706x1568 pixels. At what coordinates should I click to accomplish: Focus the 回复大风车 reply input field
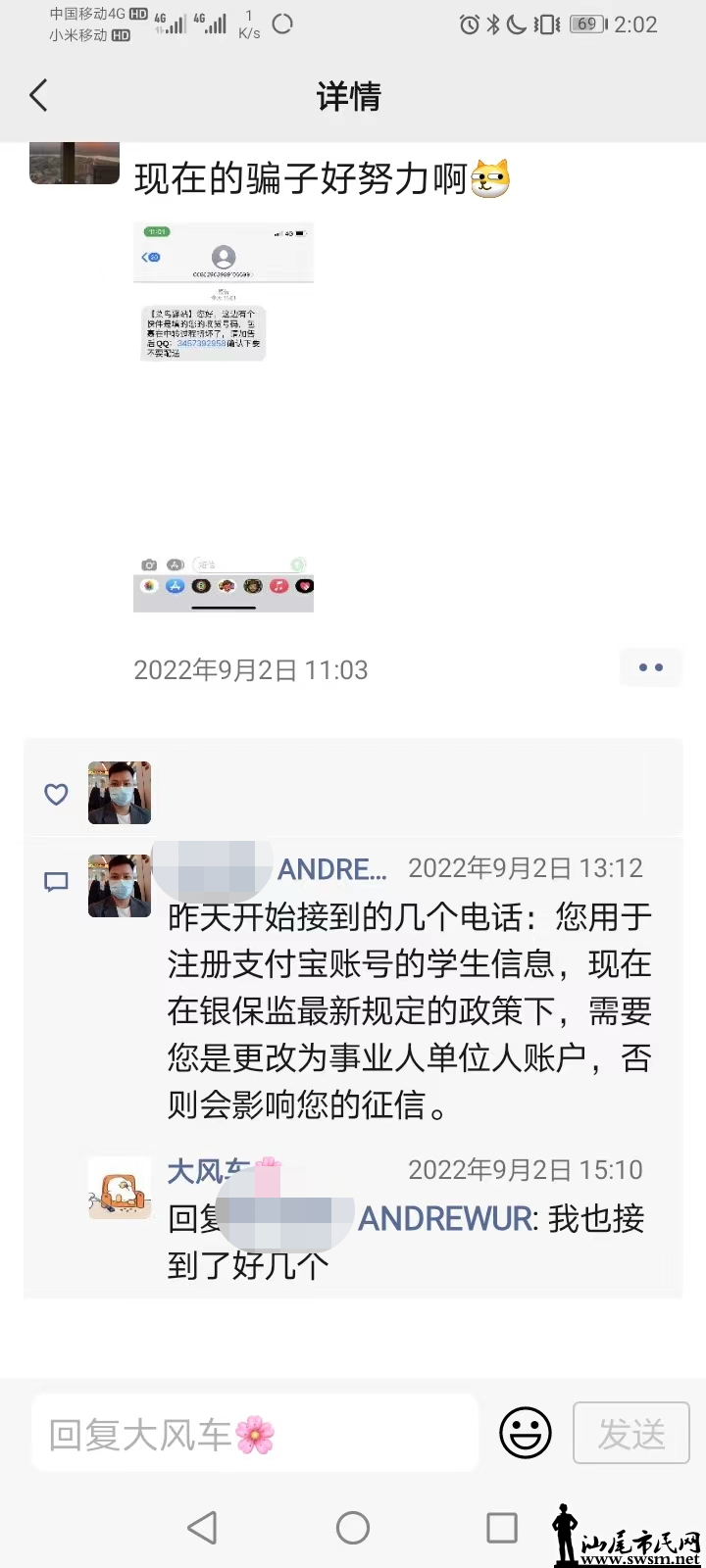point(255,1434)
